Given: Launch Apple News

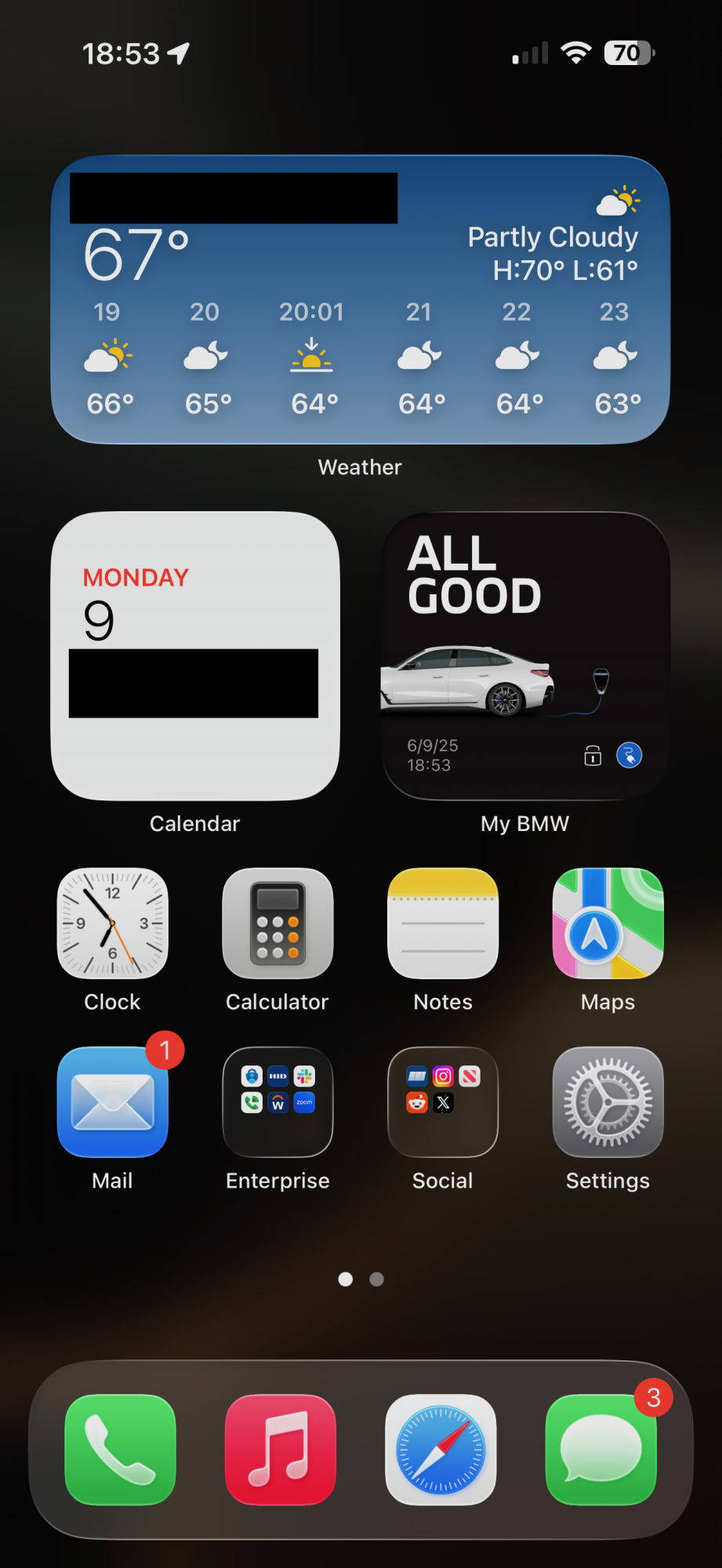Looking at the screenshot, I should click(471, 1076).
